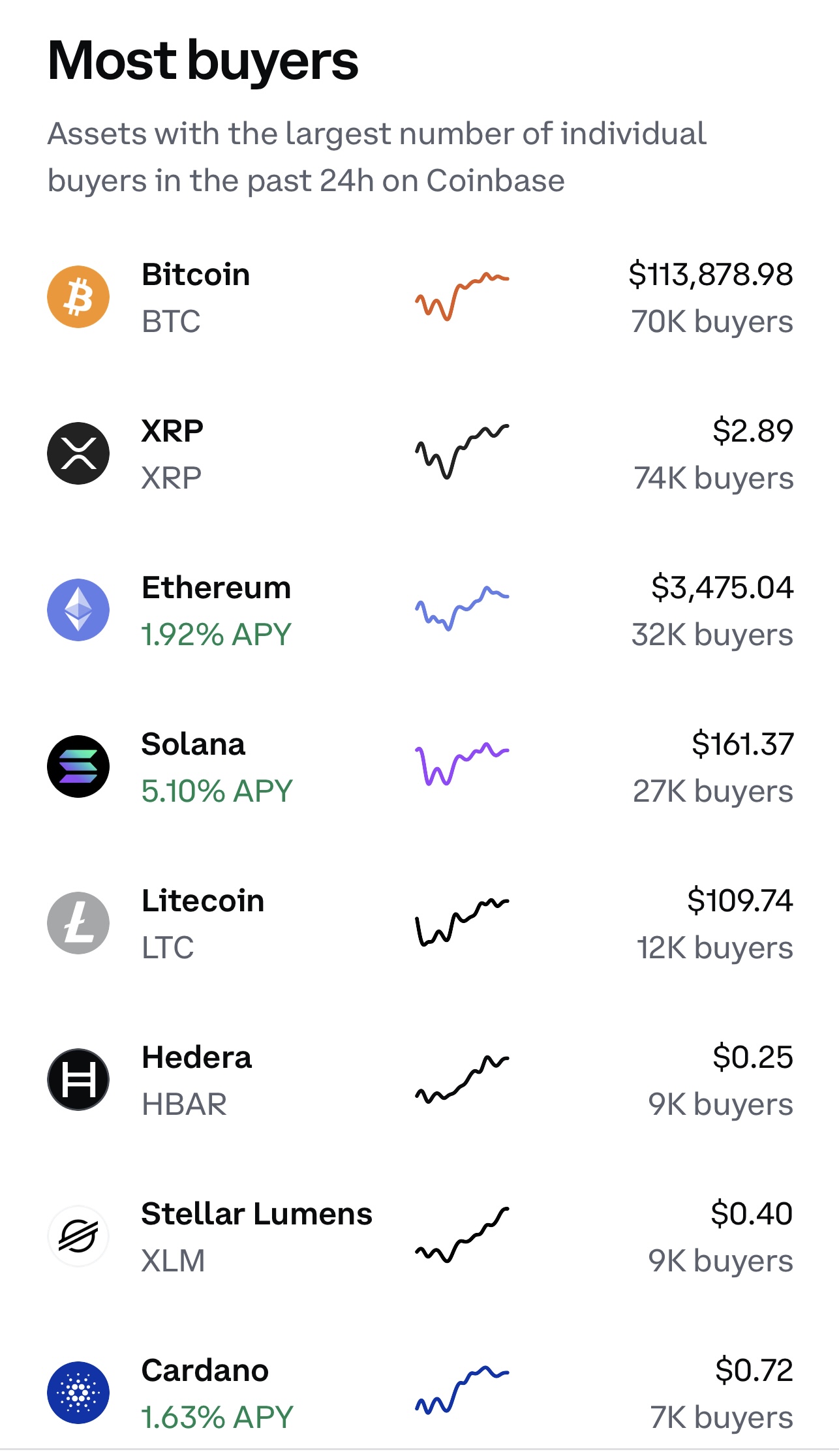Open Litecoin details
The width and height of the screenshot is (839, 1456).
[x=419, y=923]
